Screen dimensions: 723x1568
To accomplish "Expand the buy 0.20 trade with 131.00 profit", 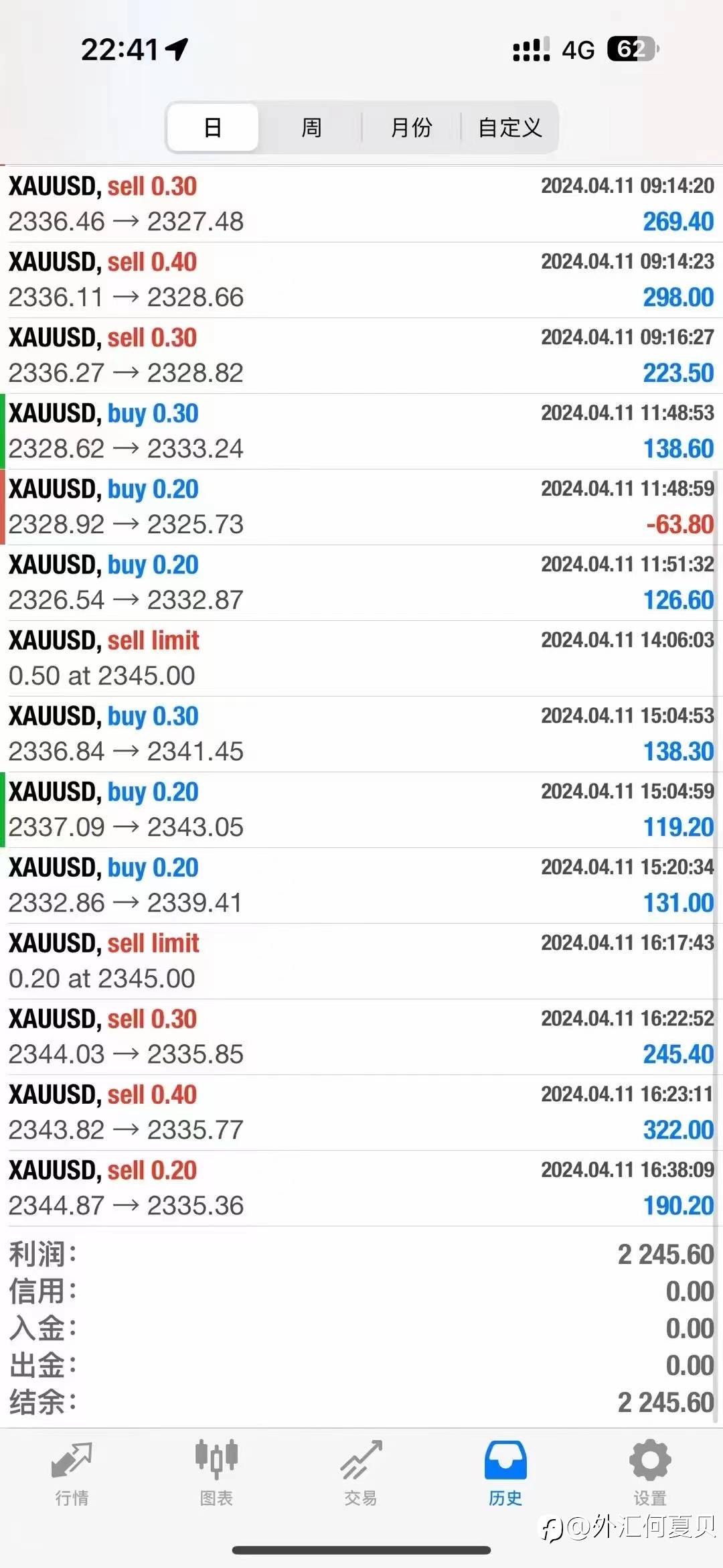I will click(x=361, y=885).
